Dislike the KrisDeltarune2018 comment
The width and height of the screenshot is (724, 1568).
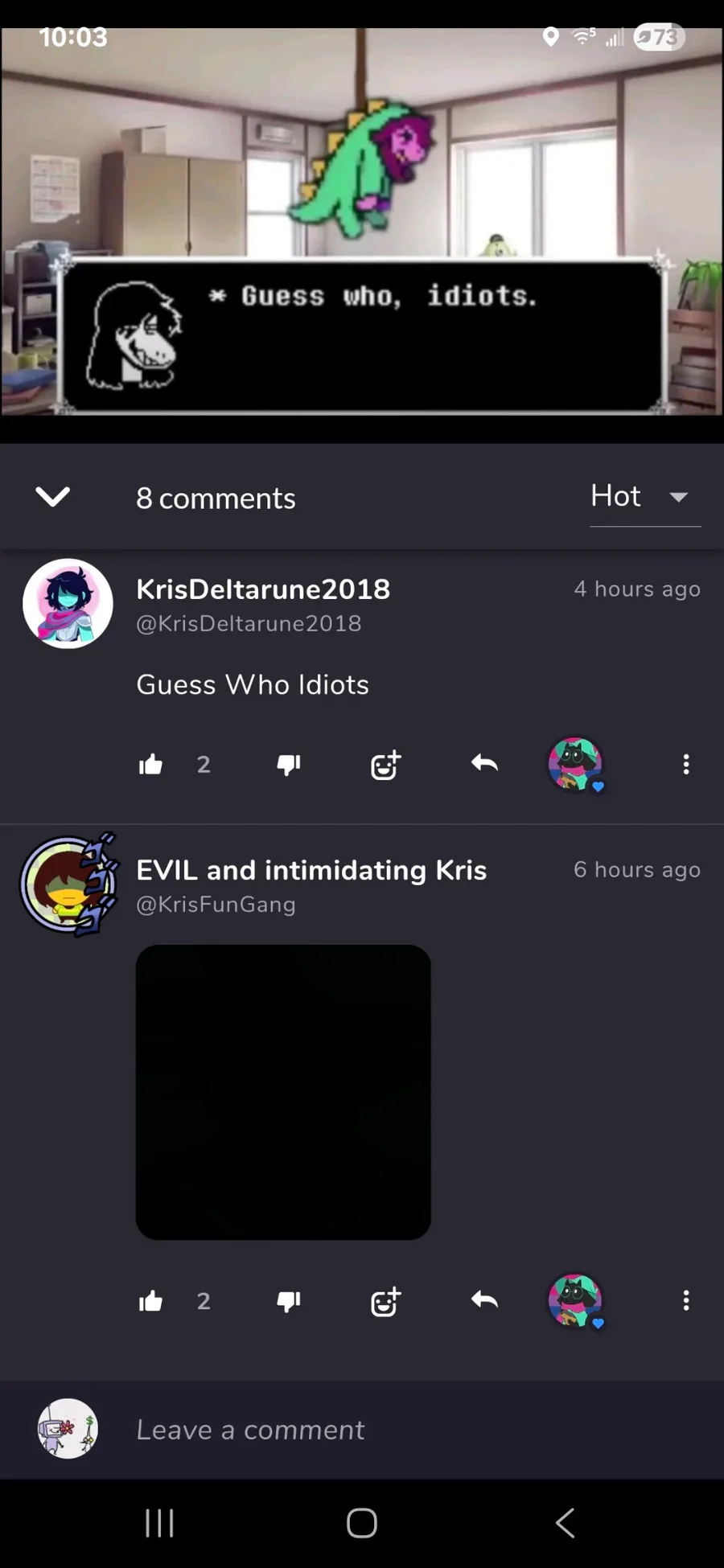(x=288, y=765)
